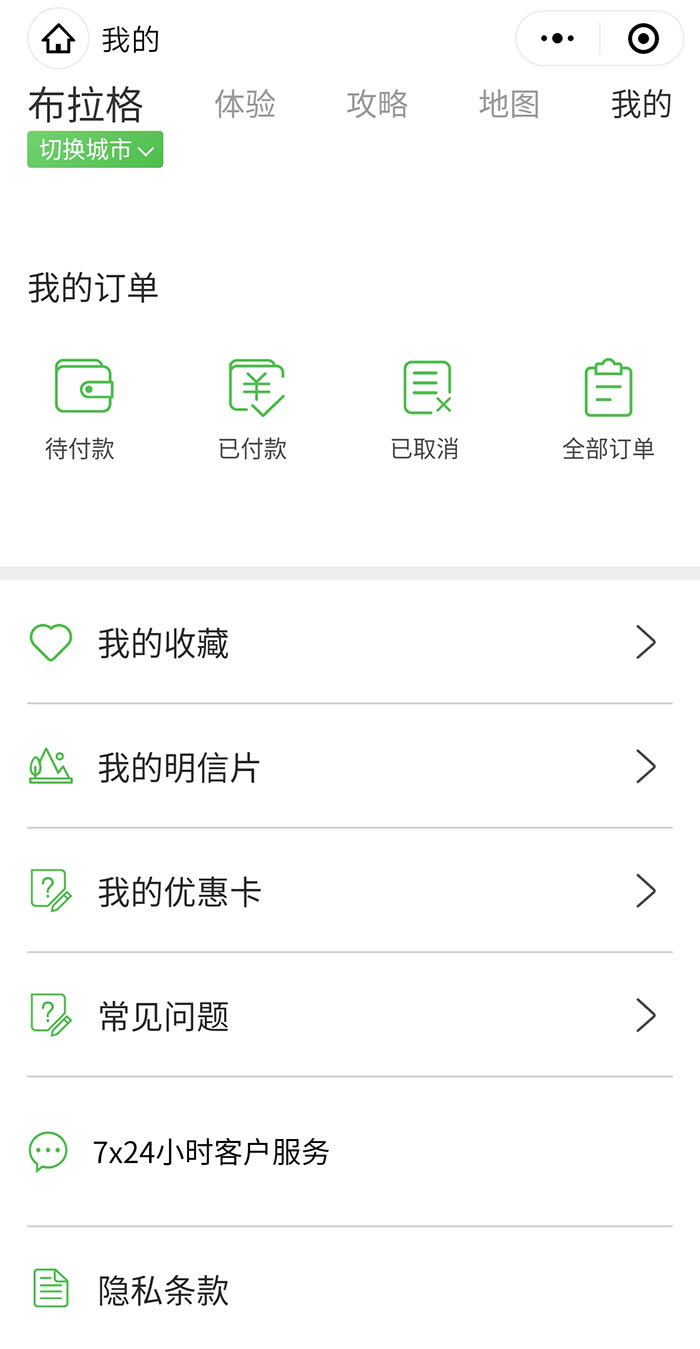Show 已取消 cancelled orders
Viewport: 700px width, 1349px height.
tap(426, 410)
